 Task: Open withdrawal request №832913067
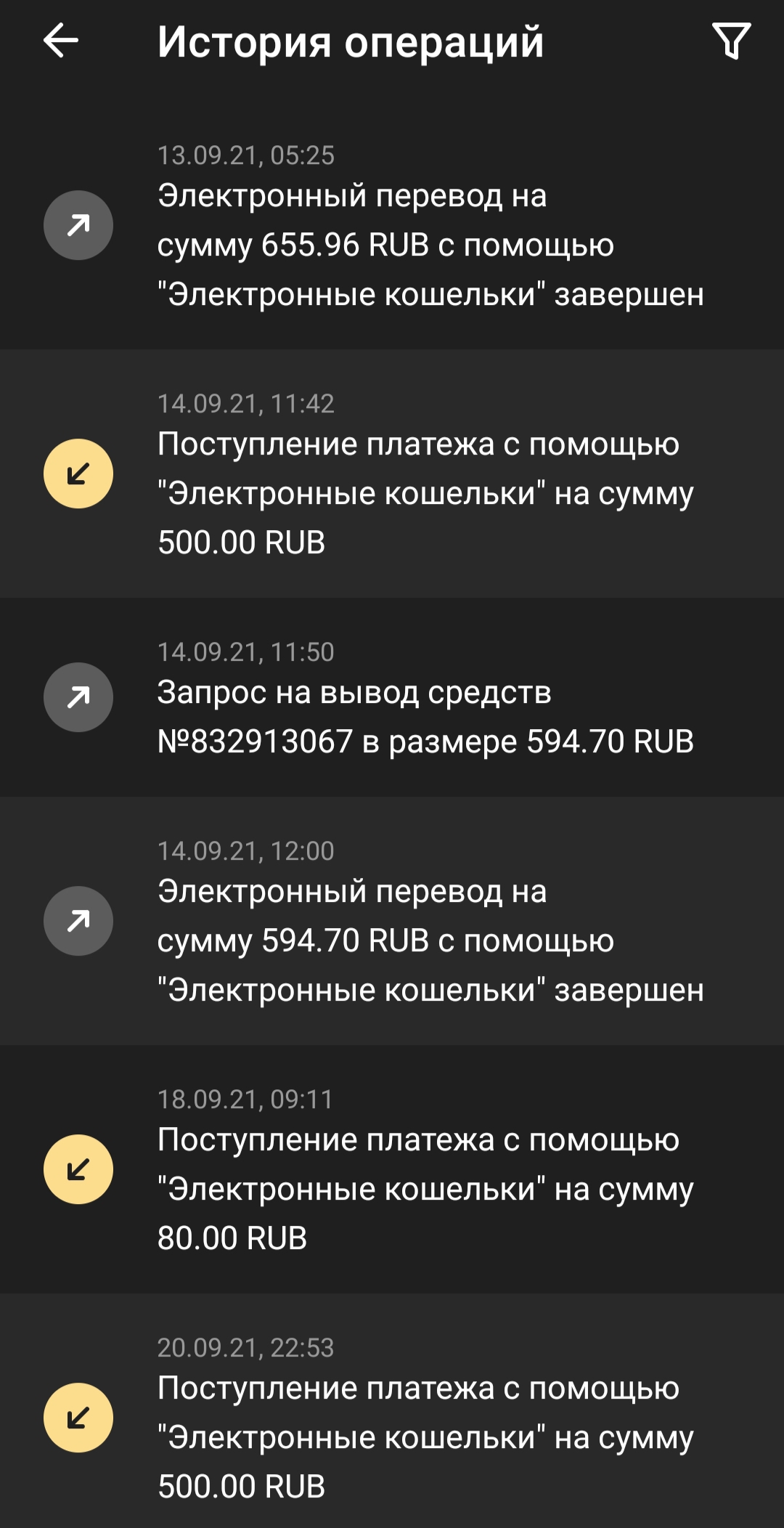[392, 699]
